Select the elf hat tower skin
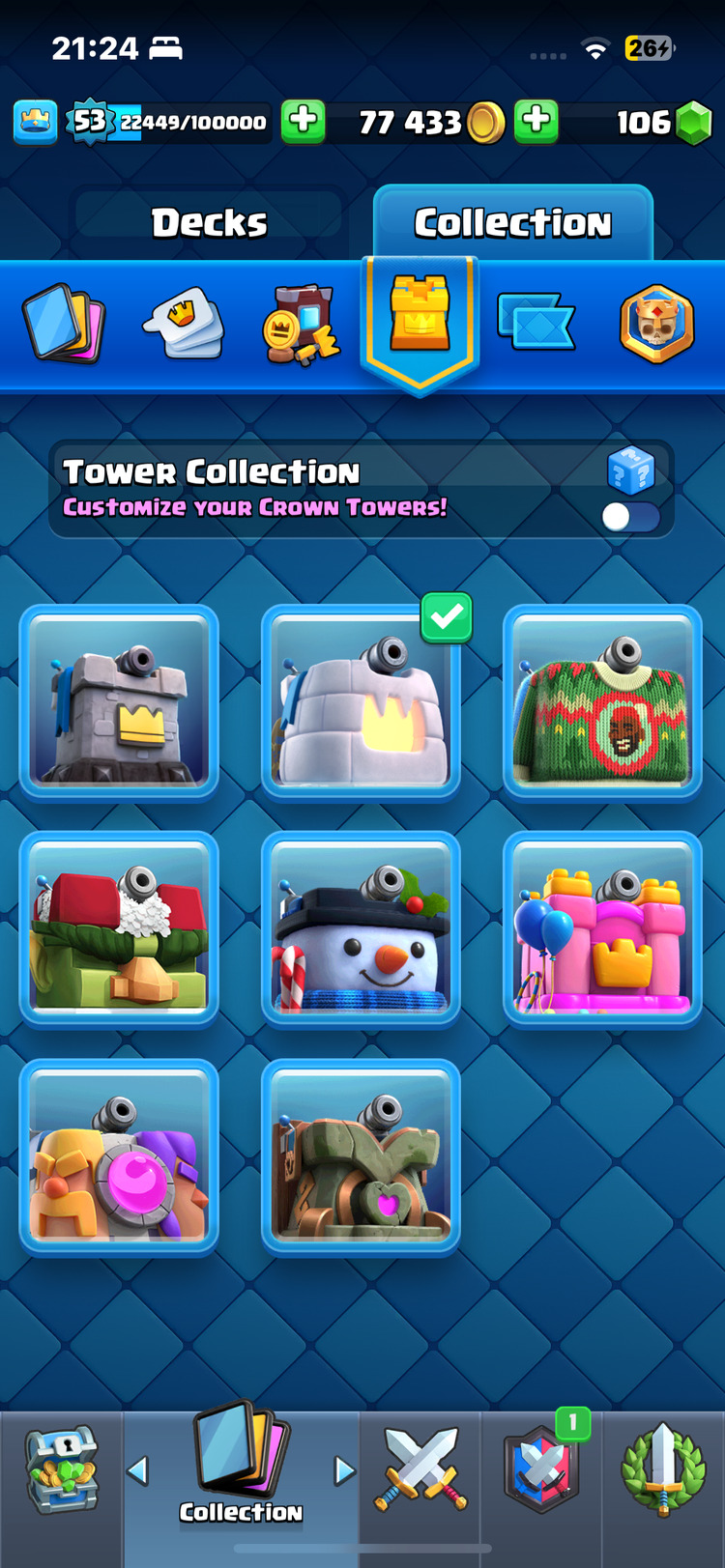Image resolution: width=725 pixels, height=1568 pixels. point(119,929)
